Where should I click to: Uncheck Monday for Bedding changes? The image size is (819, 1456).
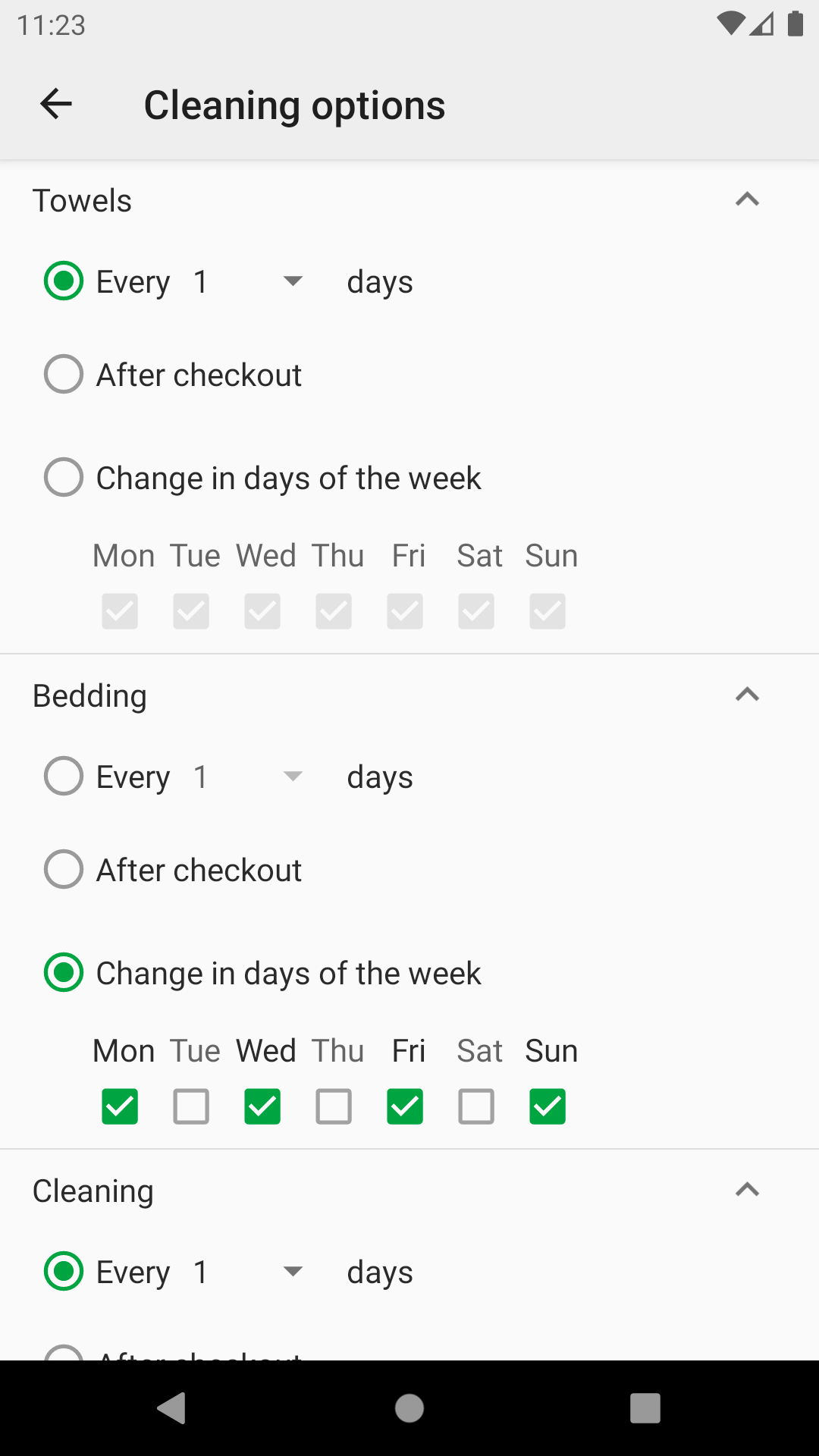point(120,1106)
